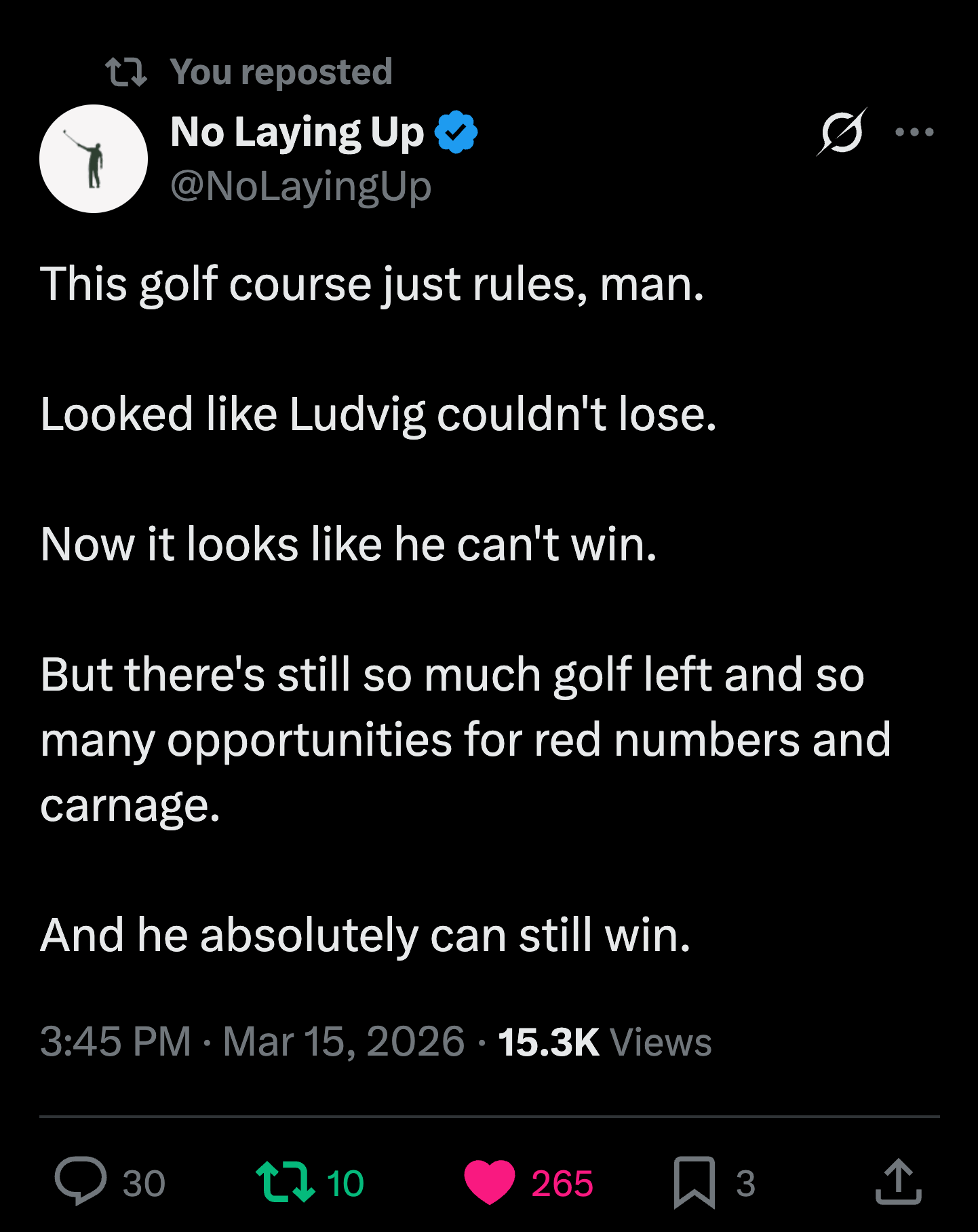View the post's 15.3K views analytics
Viewport: 978px width, 1232px height.
pyautogui.click(x=604, y=1041)
